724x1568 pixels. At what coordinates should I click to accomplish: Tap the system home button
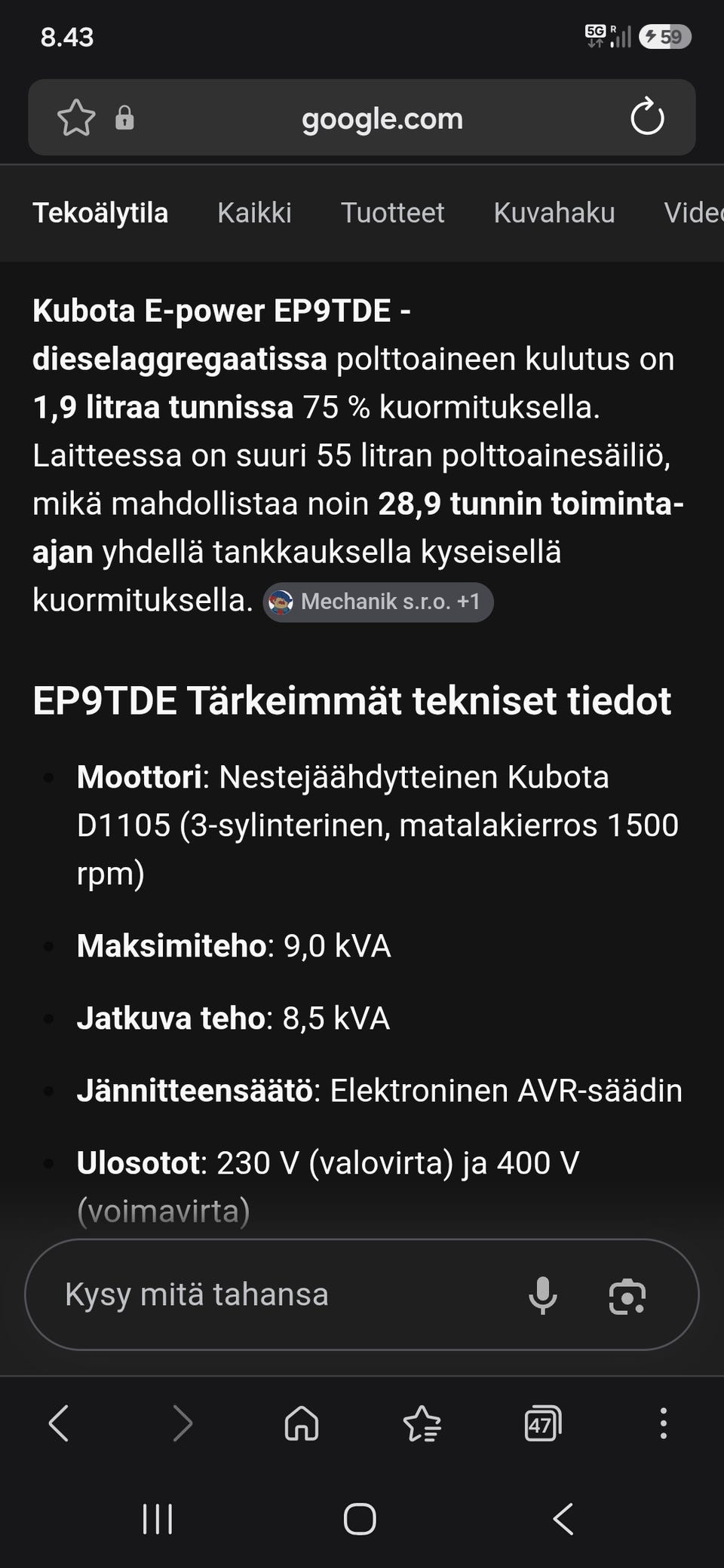(x=360, y=1519)
